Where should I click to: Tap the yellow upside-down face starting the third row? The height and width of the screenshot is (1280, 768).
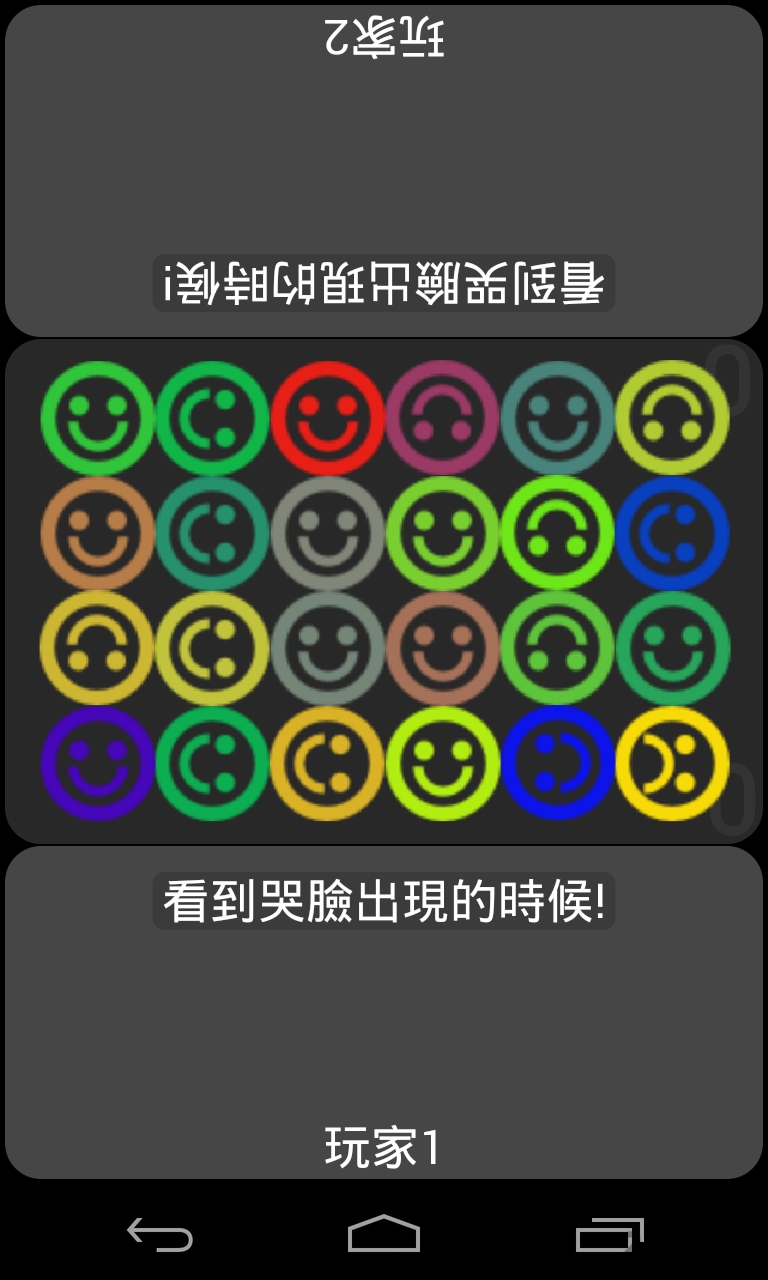click(95, 647)
